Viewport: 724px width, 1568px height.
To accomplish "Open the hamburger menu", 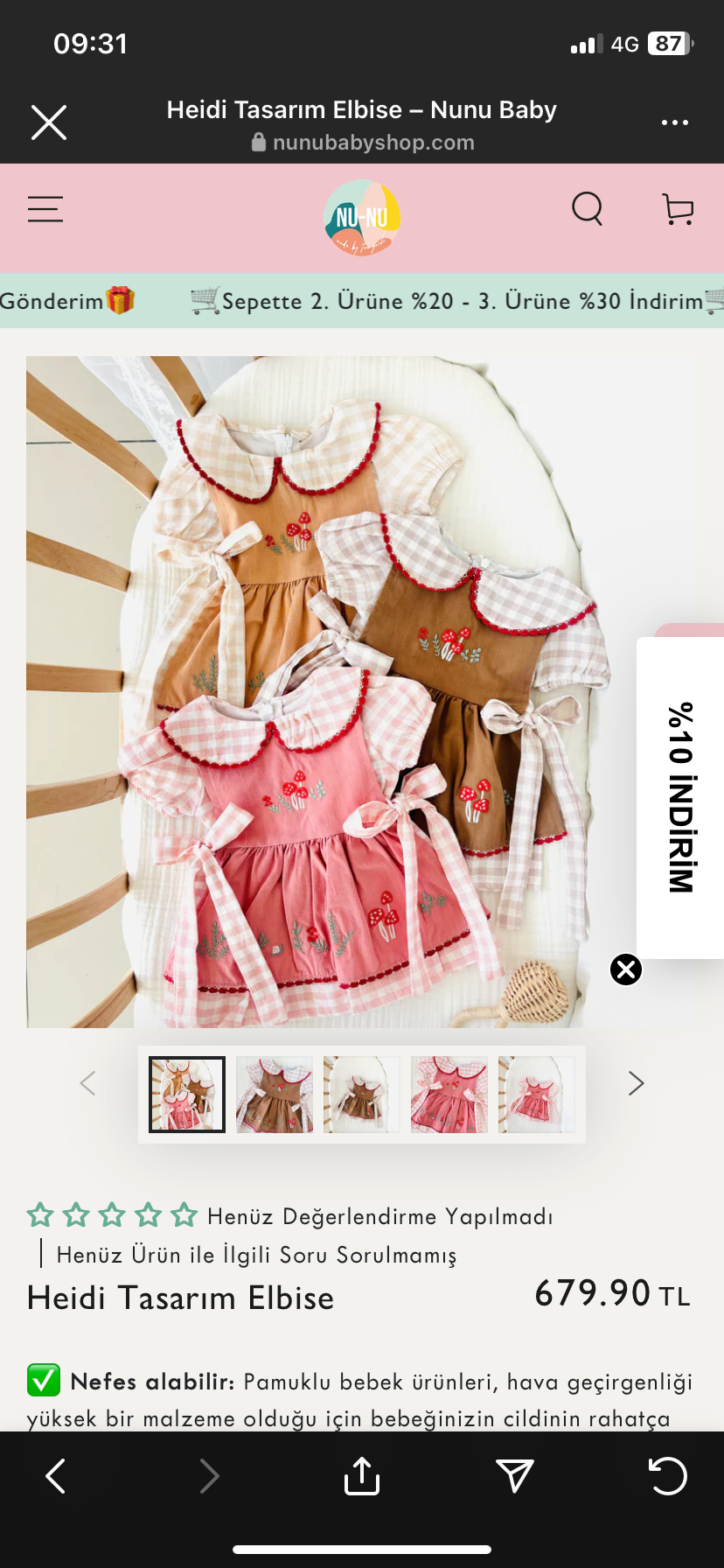I will (45, 209).
